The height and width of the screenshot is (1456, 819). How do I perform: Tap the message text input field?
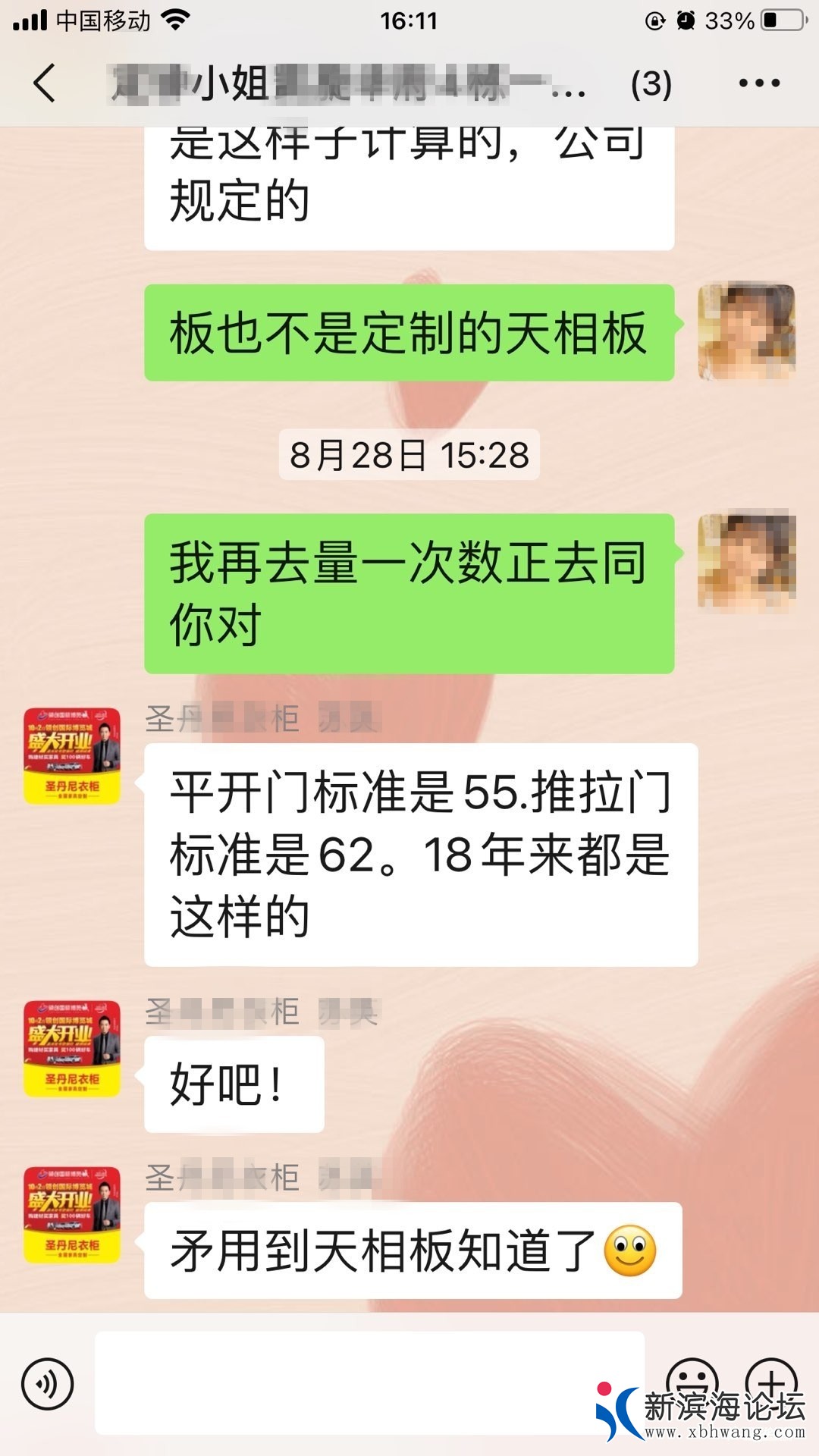[x=369, y=1383]
